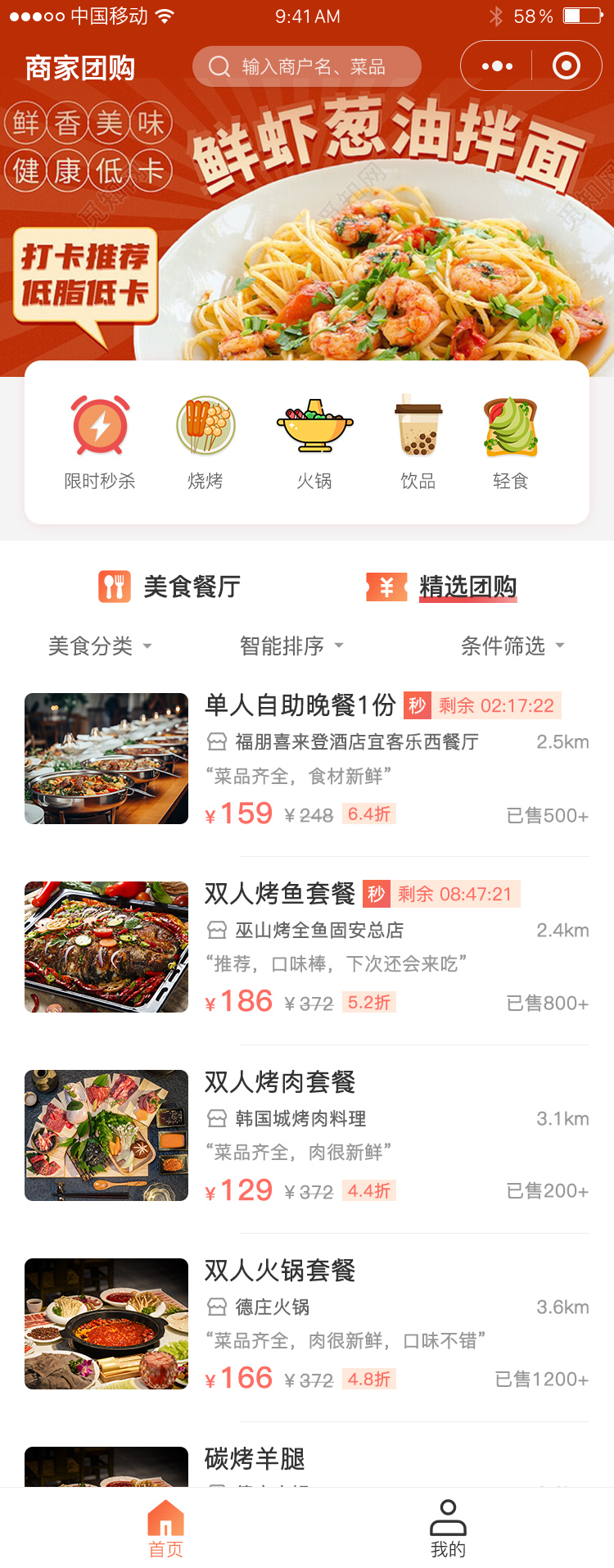Expand the 美食分类 dropdown
The height and width of the screenshot is (1568, 614).
coord(100,646)
